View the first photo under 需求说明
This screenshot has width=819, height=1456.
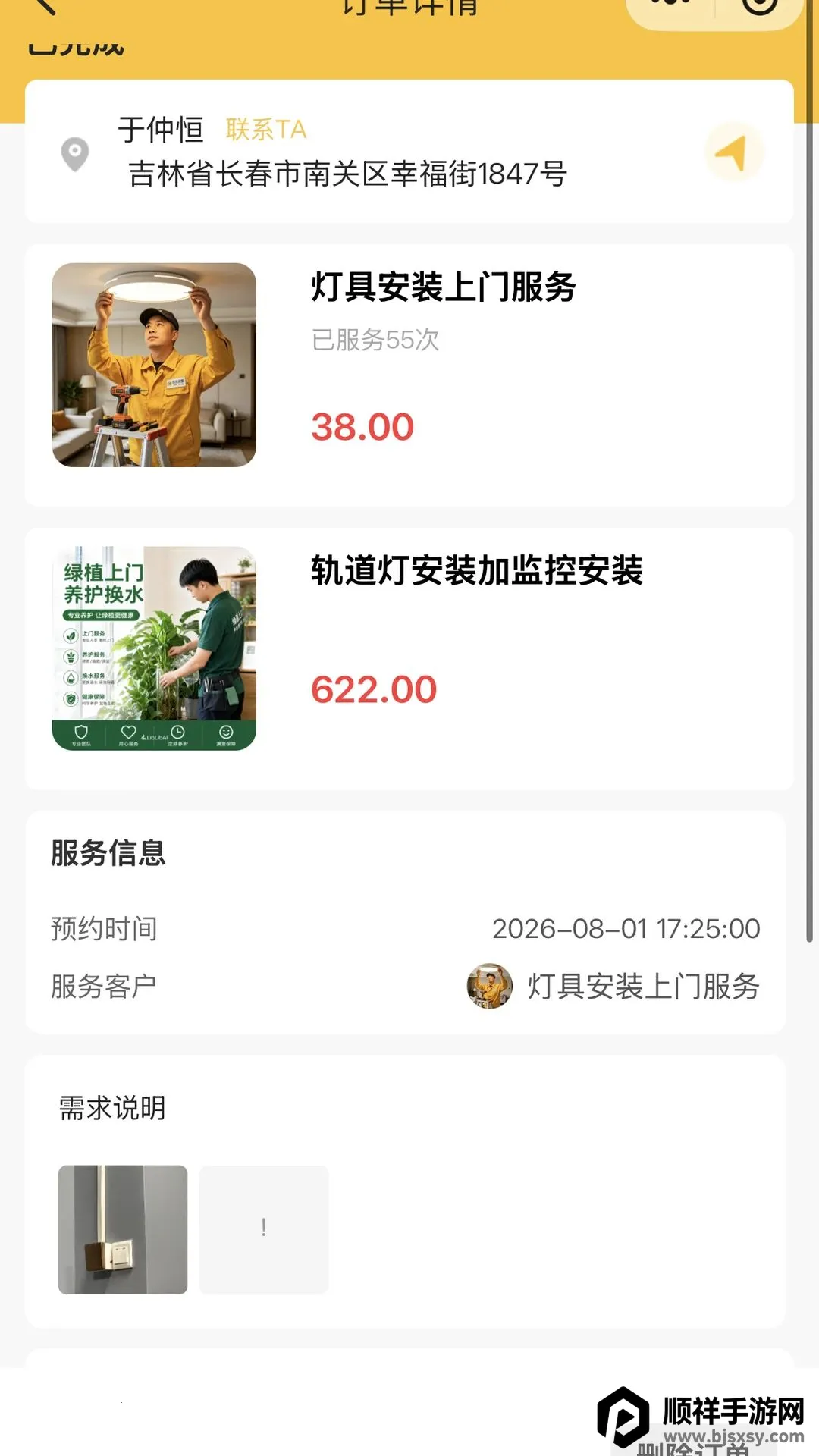point(123,1229)
